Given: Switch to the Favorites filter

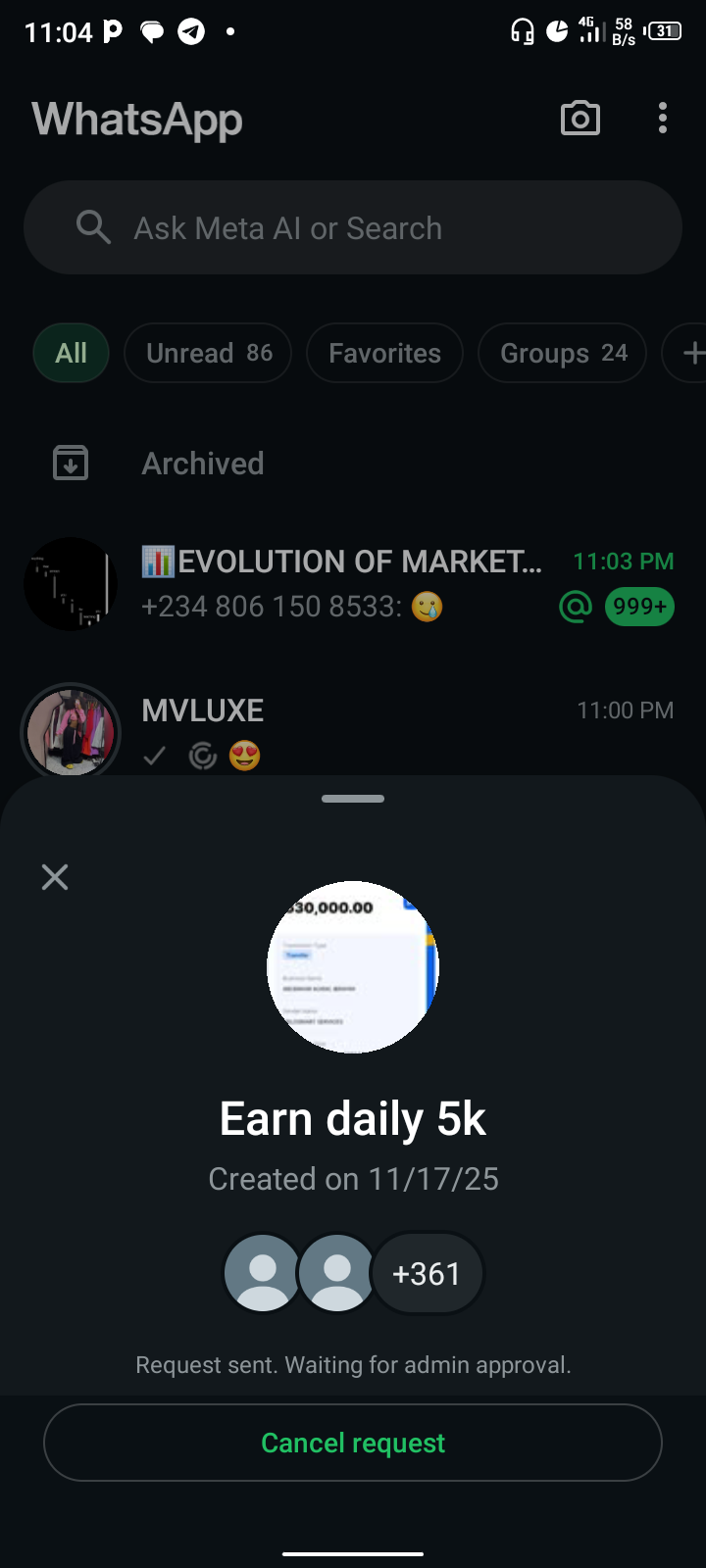Looking at the screenshot, I should (x=384, y=353).
